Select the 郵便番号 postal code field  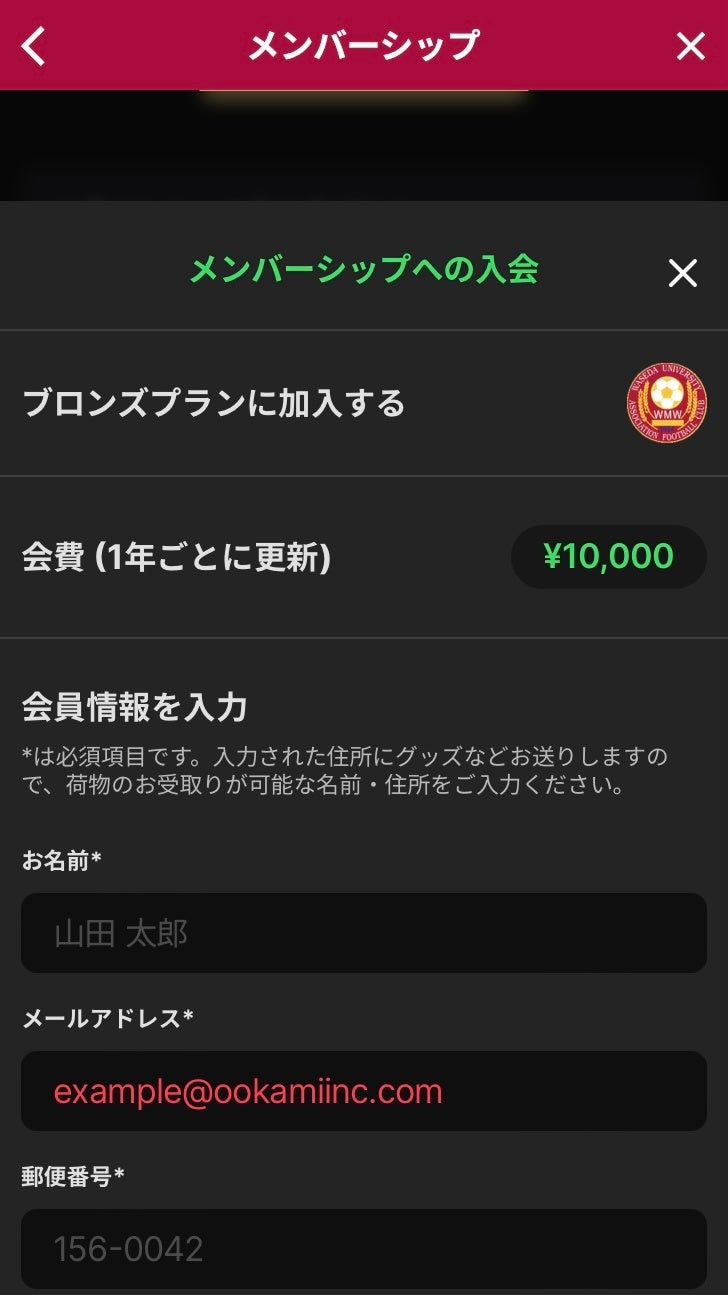pyautogui.click(x=364, y=1248)
